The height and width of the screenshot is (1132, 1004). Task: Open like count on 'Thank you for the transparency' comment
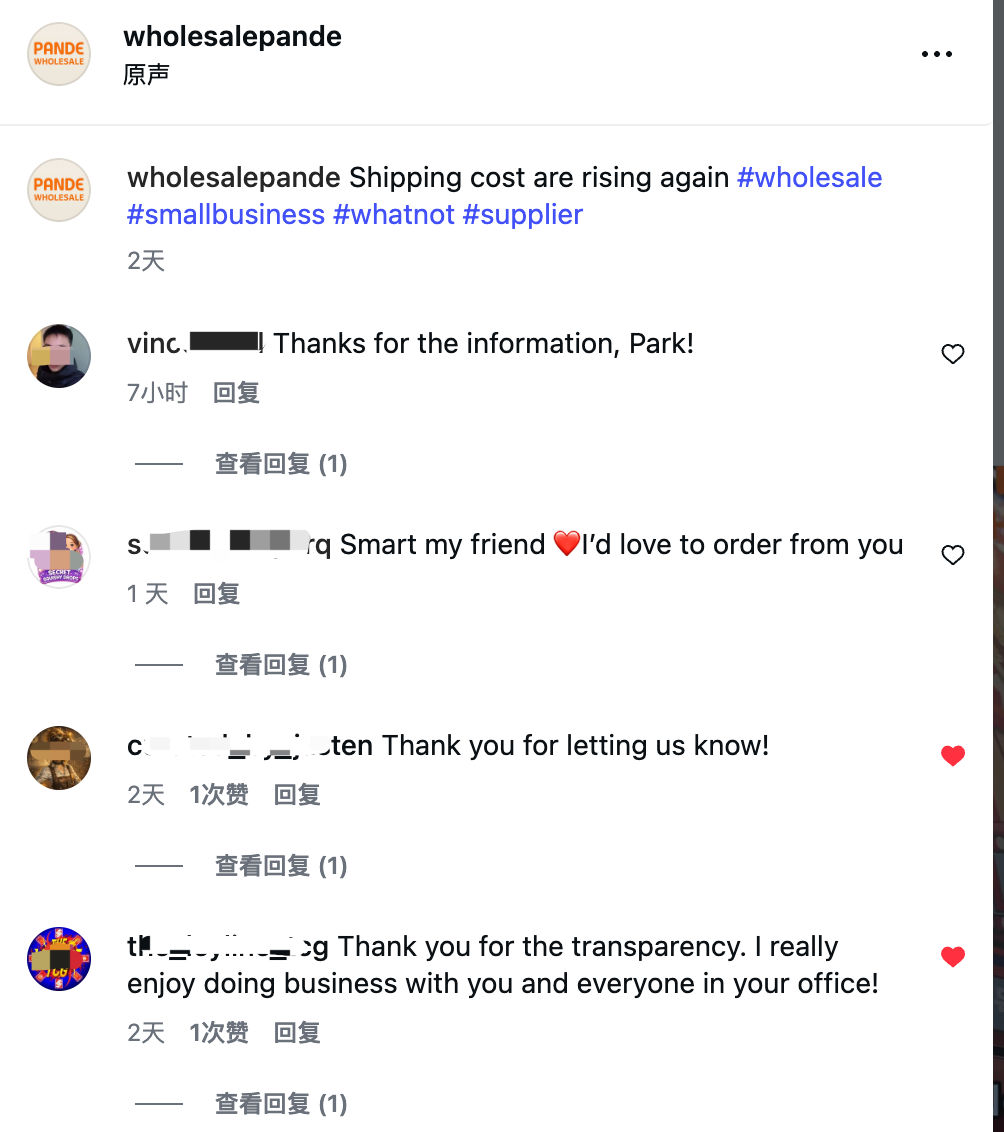pos(219,1033)
